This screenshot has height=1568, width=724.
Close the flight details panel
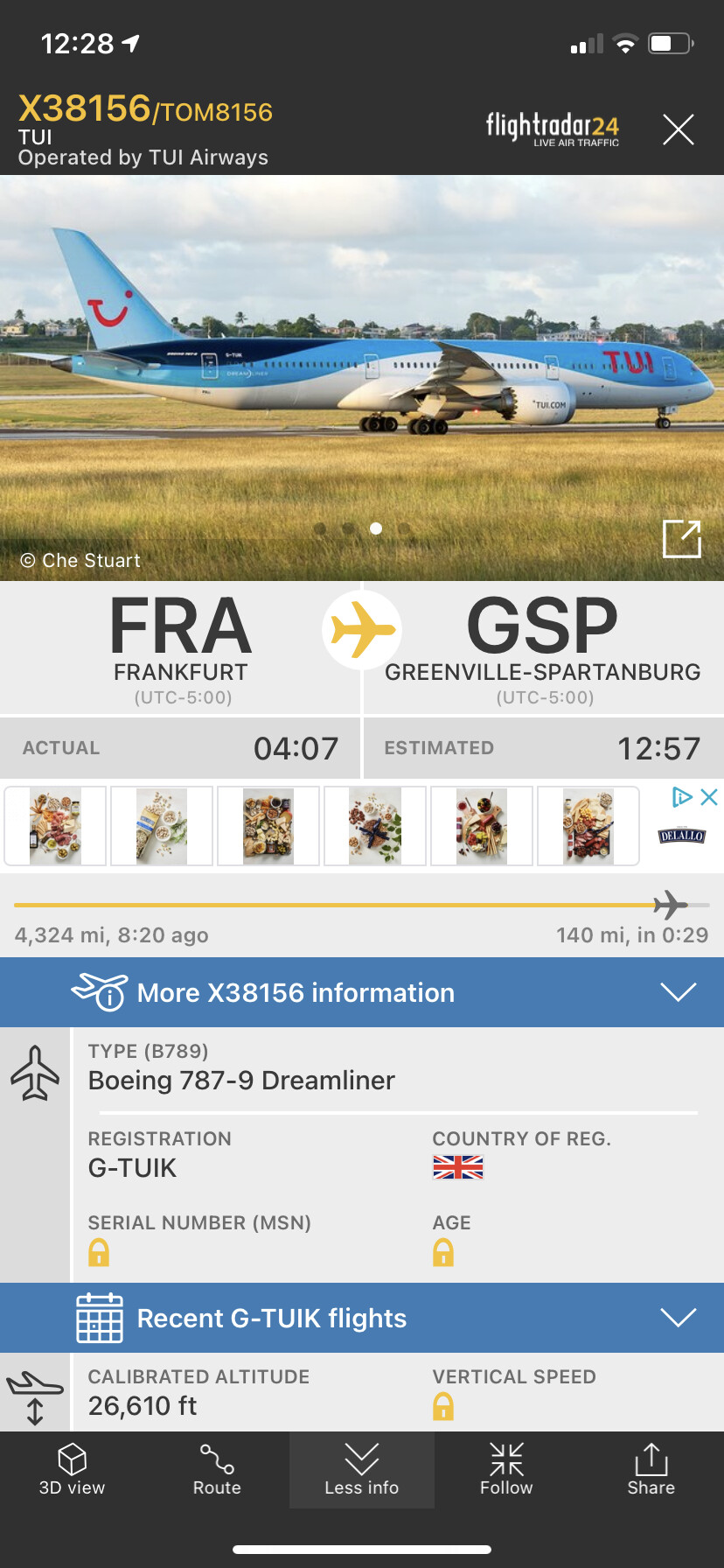(679, 129)
